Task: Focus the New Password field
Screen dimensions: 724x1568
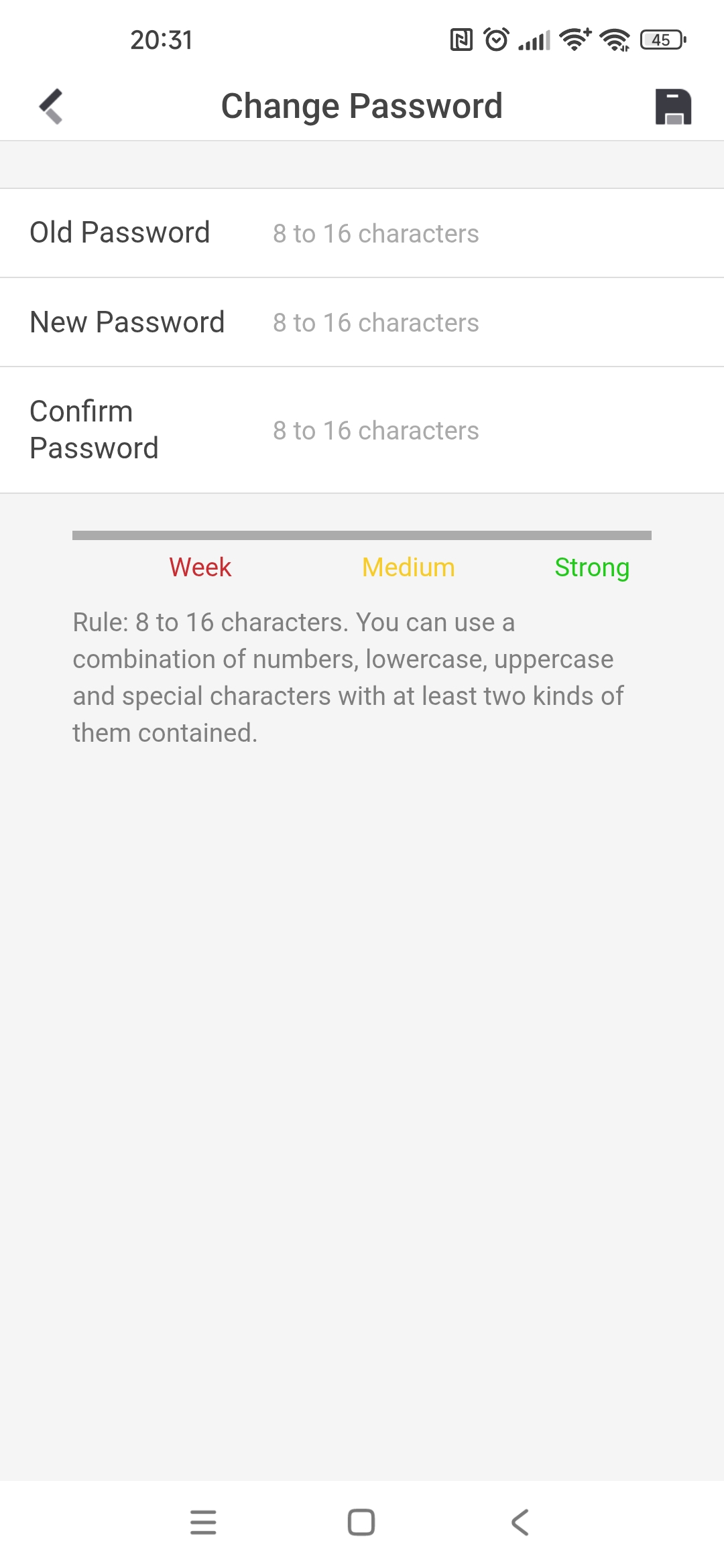Action: (469, 323)
